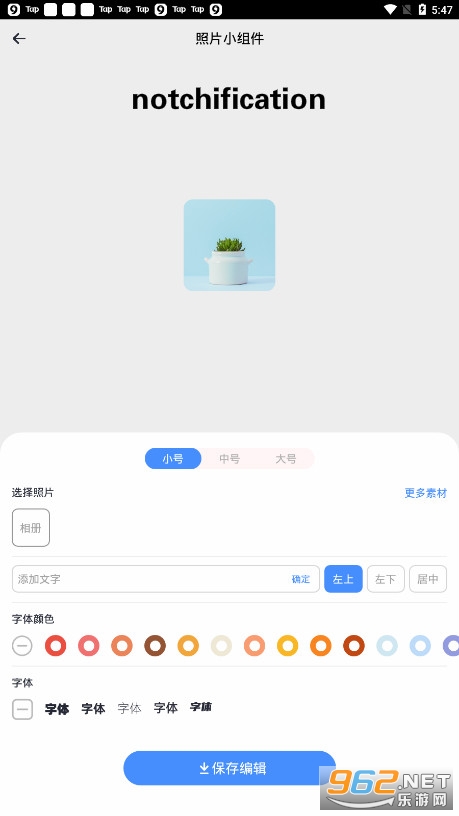
Task: Tap the 添加文字 text field
Action: pyautogui.click(x=165, y=579)
